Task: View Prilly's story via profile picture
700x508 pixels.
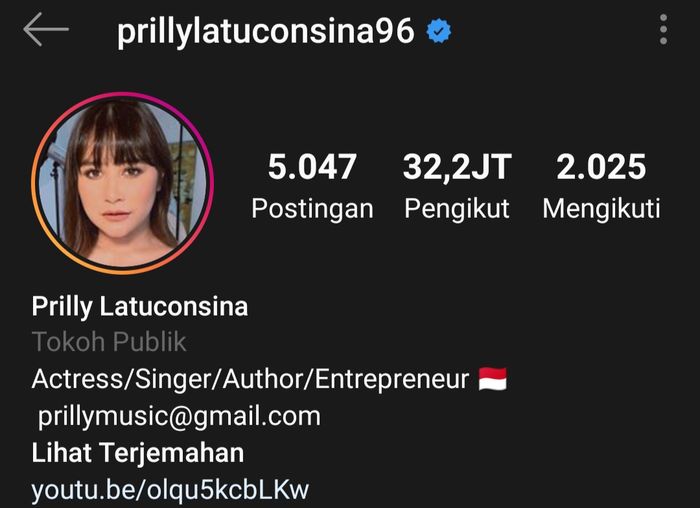Action: 122,183
